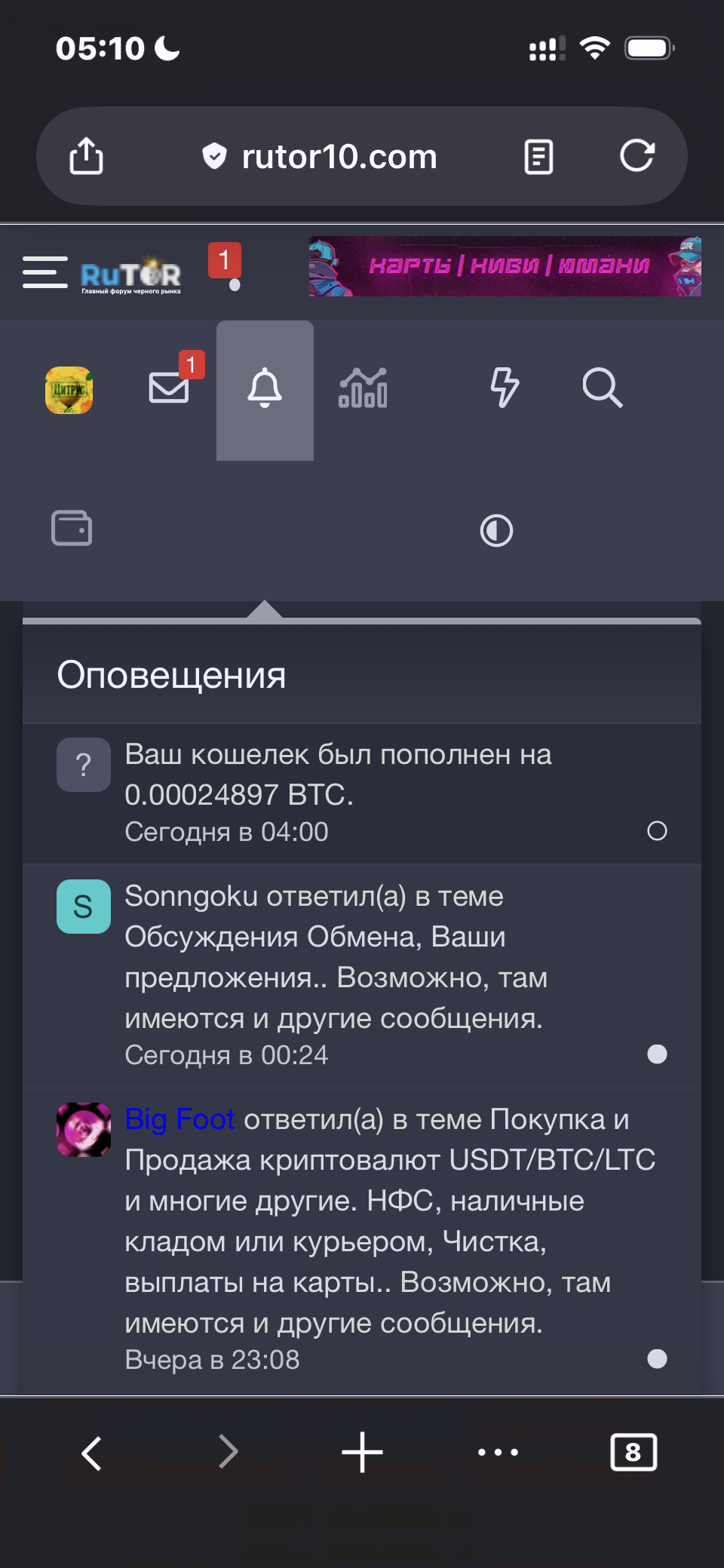Viewport: 724px width, 1568px height.
Task: Toggle dark/light theme with contrast icon
Action: [496, 530]
